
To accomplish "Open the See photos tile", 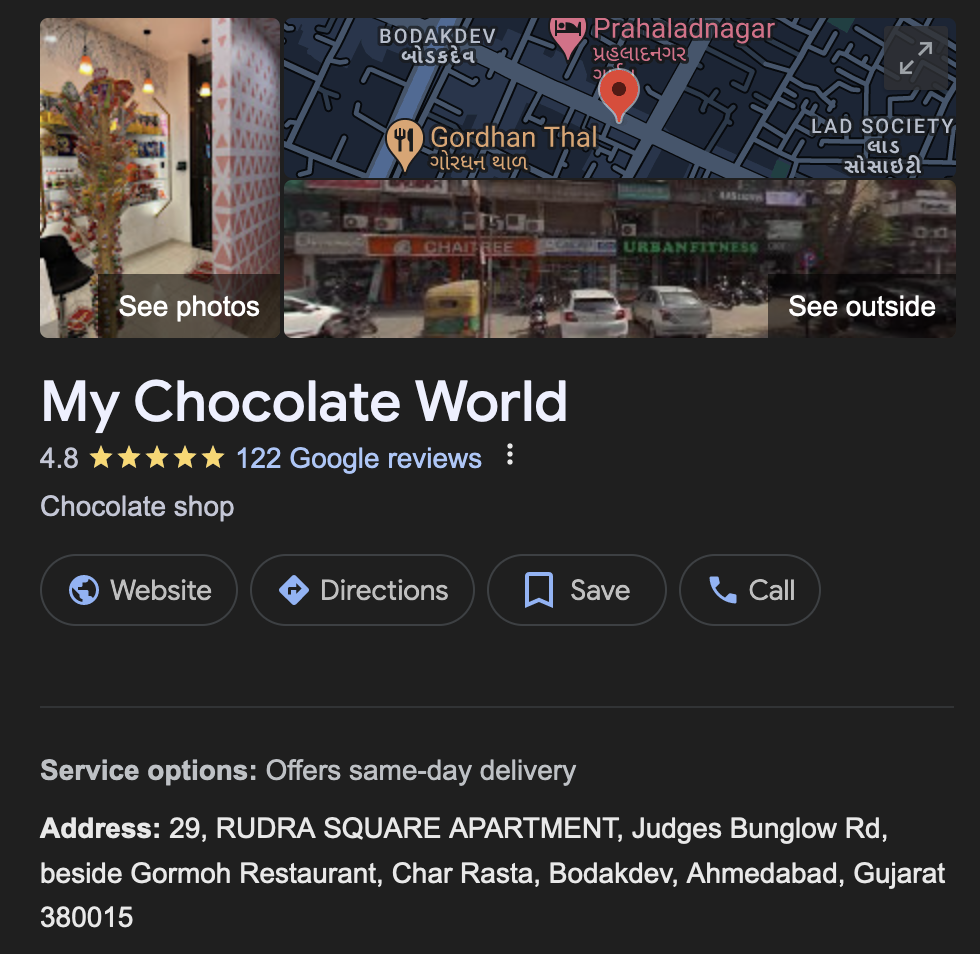I will pyautogui.click(x=160, y=178).
